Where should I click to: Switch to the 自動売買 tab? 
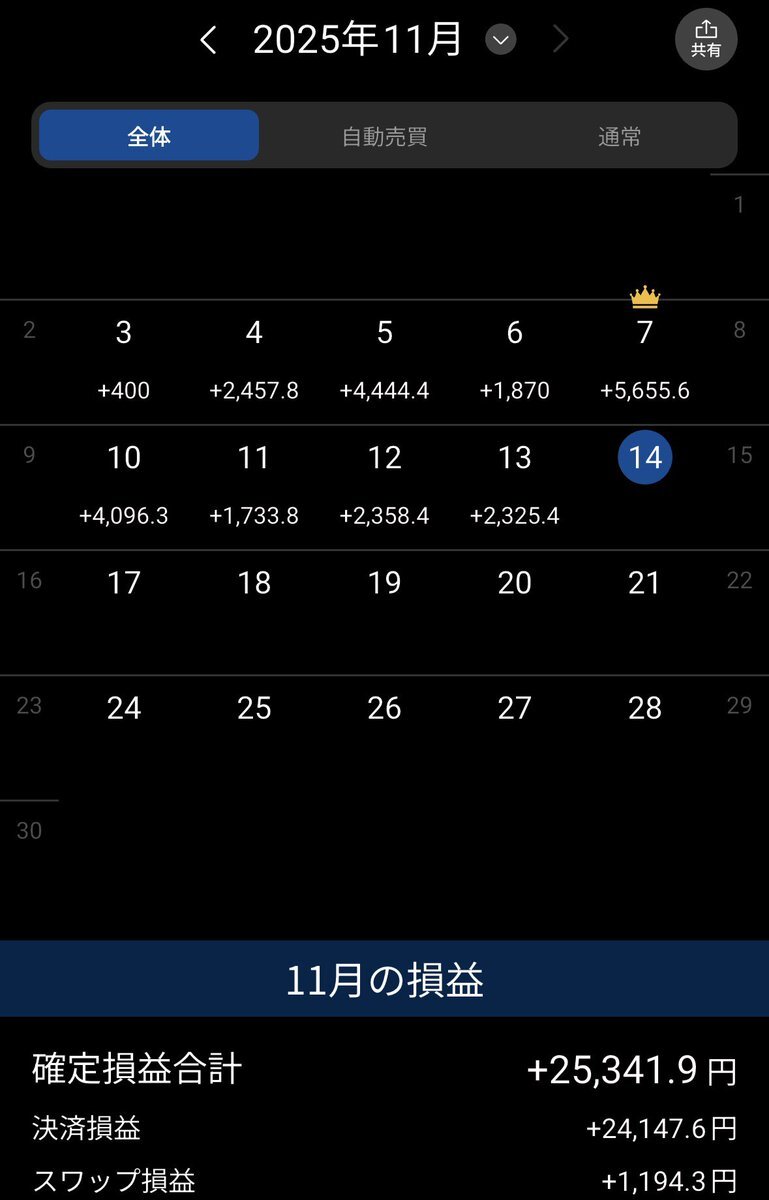(384, 136)
